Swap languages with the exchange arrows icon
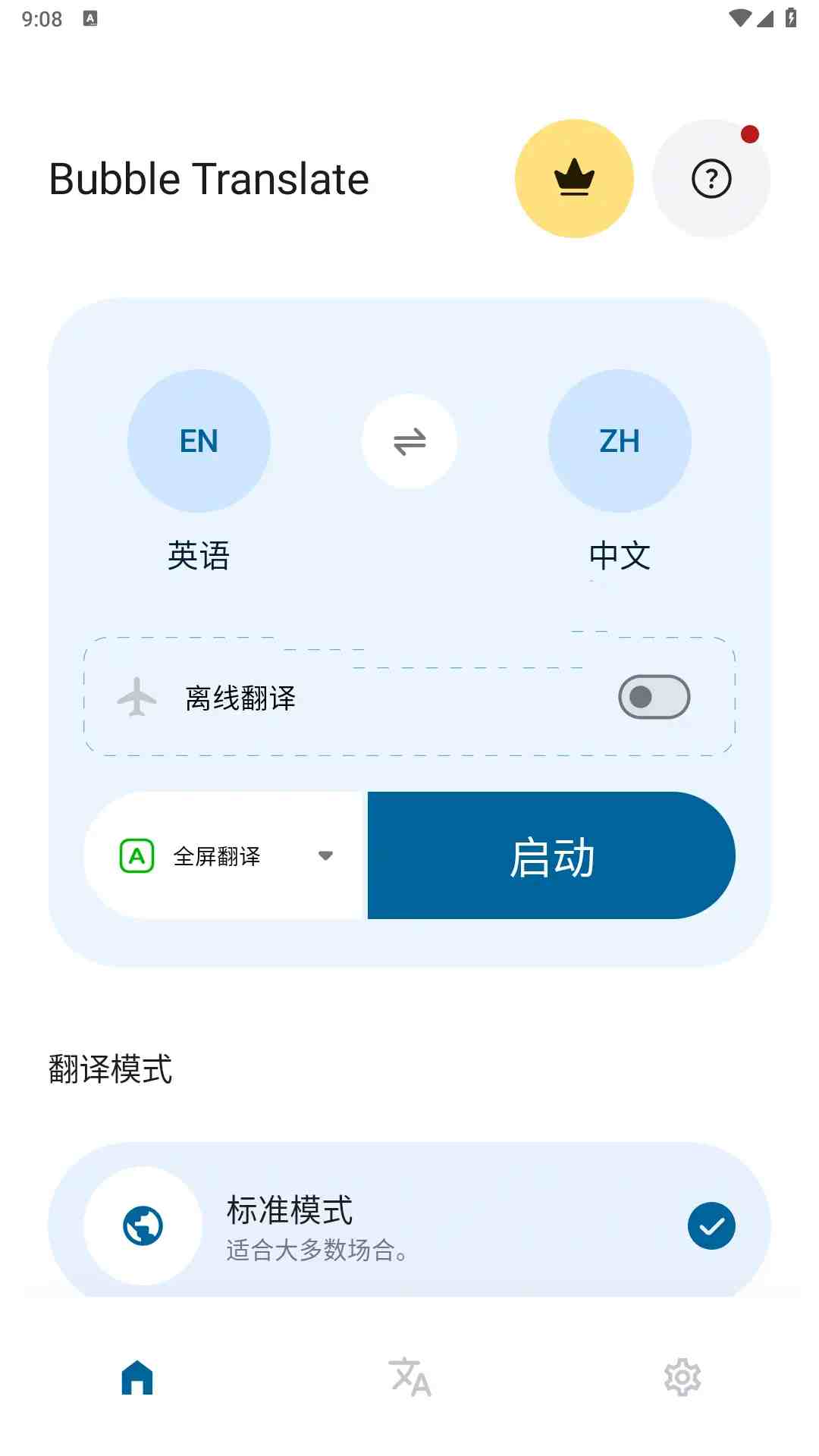The image size is (819, 1456). tap(409, 441)
